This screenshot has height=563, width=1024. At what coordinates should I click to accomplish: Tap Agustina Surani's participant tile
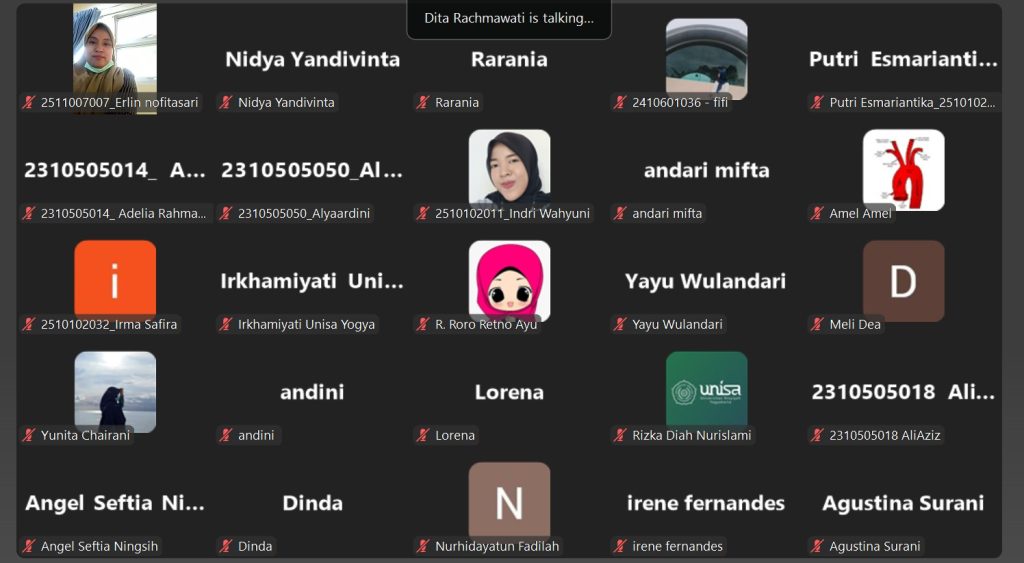click(x=903, y=504)
